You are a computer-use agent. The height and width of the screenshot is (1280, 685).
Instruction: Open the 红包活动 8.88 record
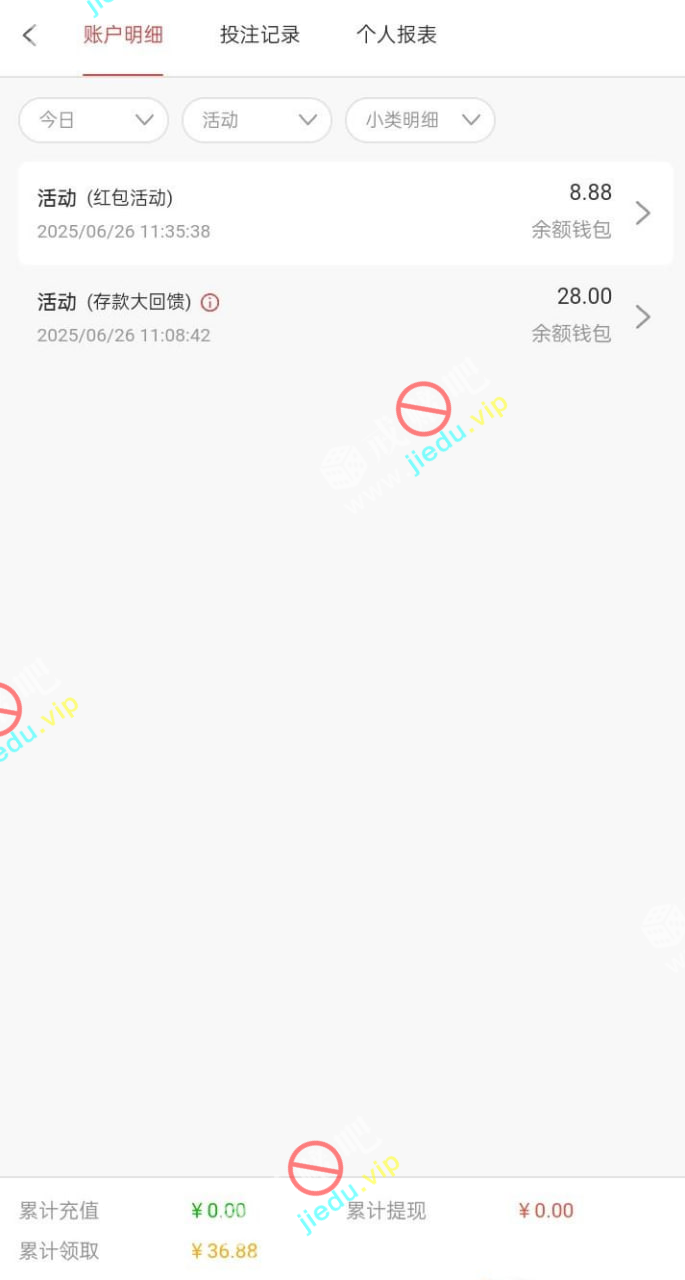coord(345,213)
